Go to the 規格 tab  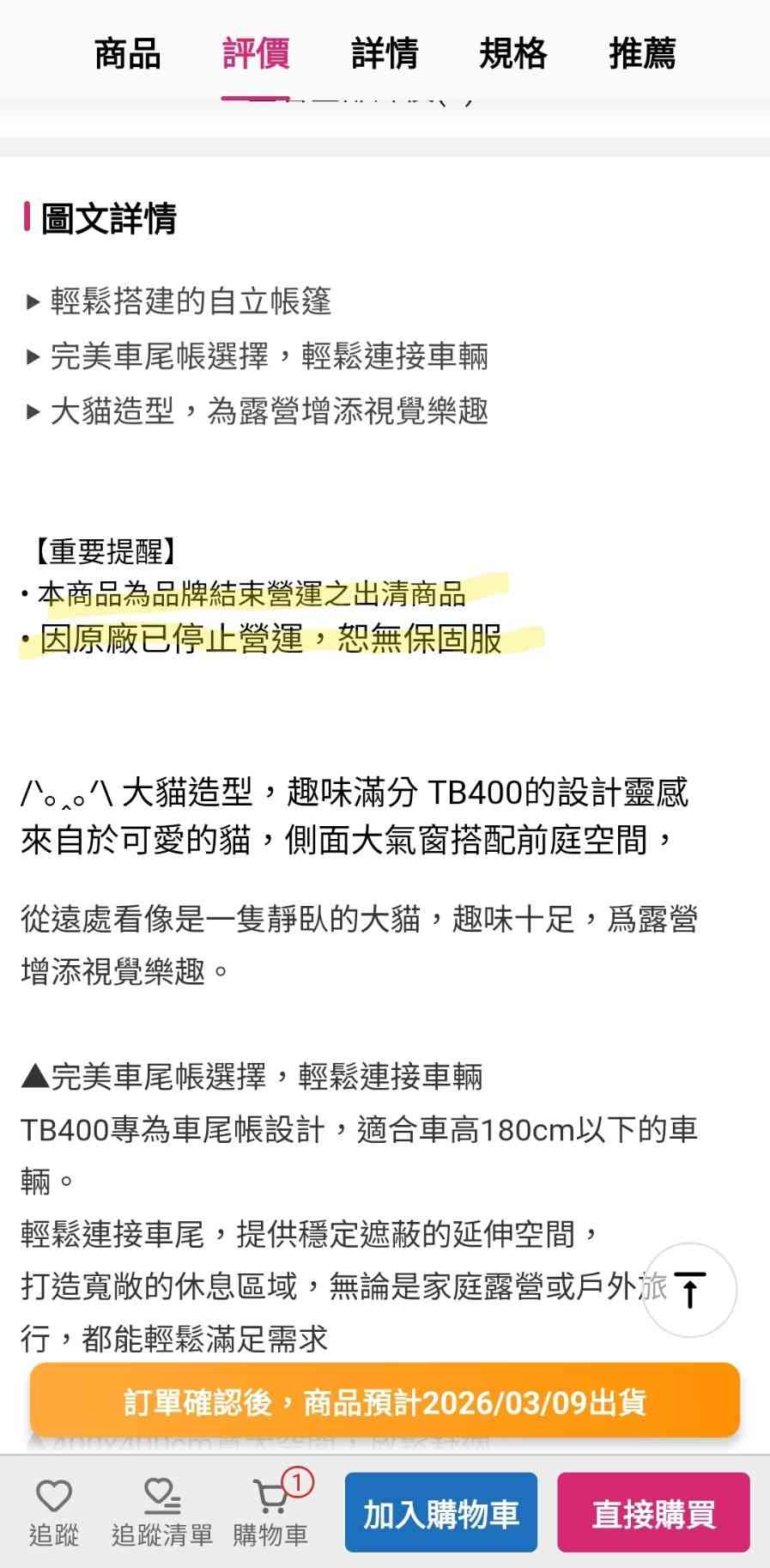coord(513,53)
